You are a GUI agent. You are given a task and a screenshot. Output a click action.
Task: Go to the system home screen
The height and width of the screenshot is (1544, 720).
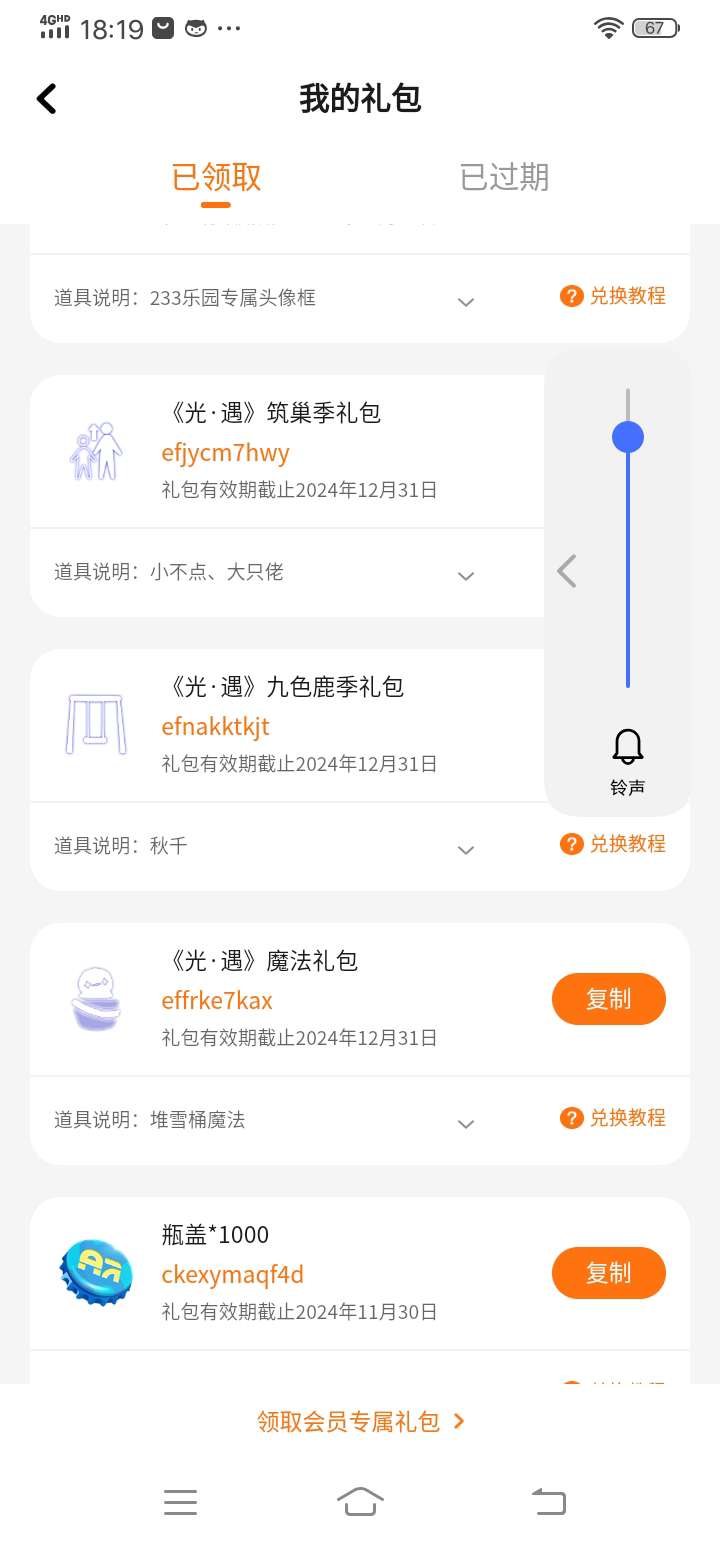(360, 1501)
